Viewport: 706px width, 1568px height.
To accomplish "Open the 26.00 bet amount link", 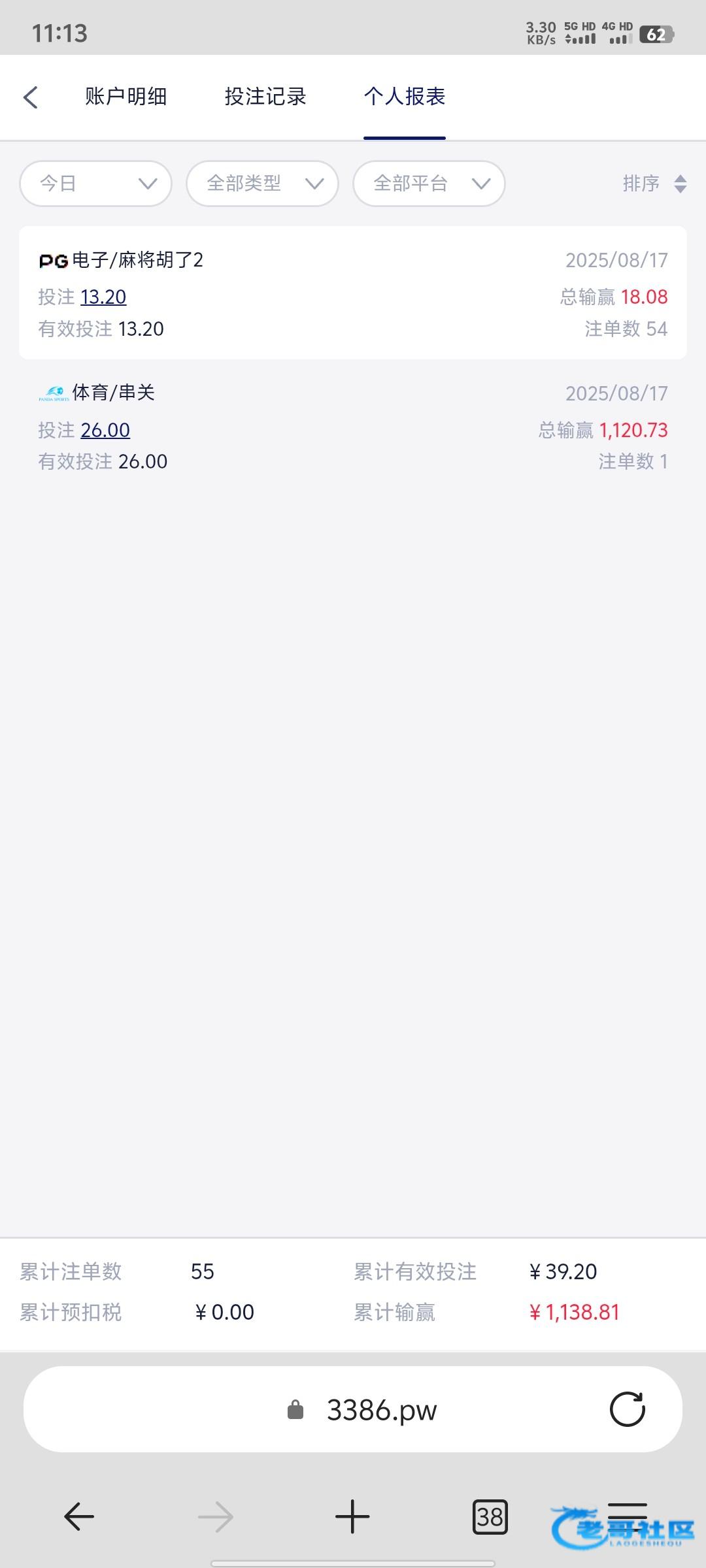I will point(105,430).
